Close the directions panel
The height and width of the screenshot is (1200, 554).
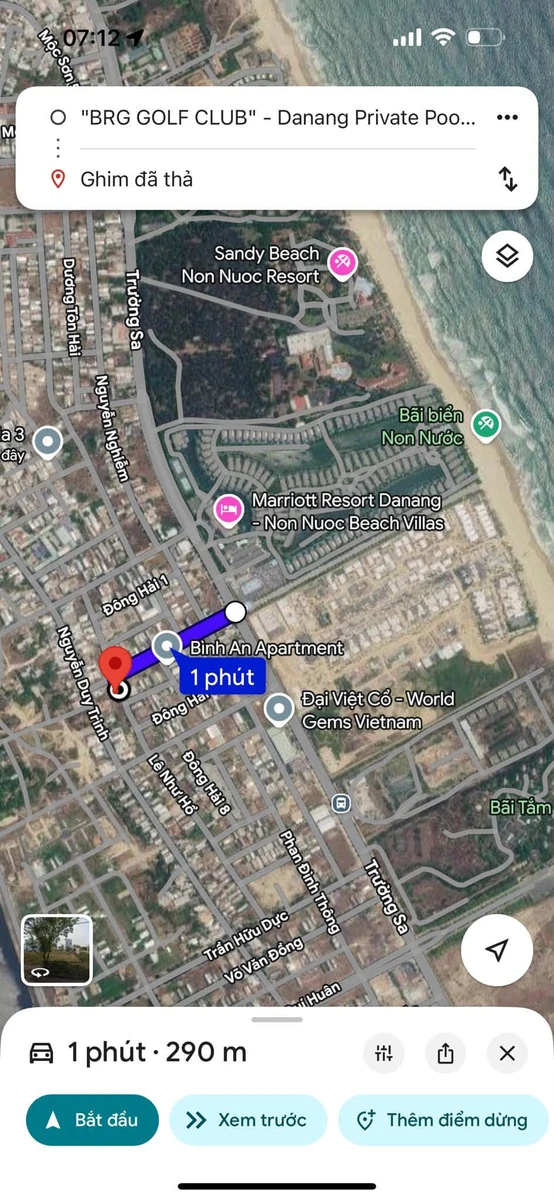507,1052
